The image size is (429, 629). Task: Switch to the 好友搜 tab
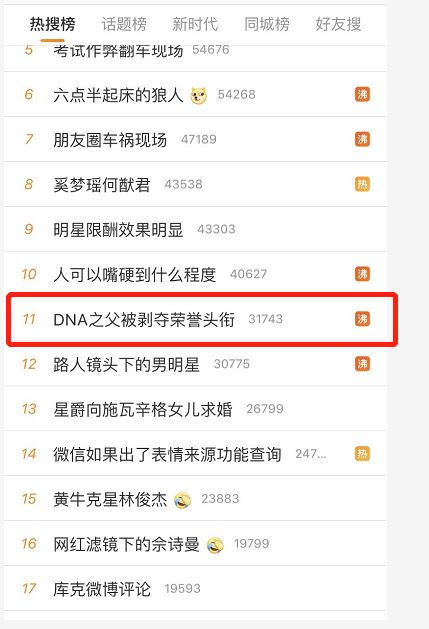pos(338,24)
